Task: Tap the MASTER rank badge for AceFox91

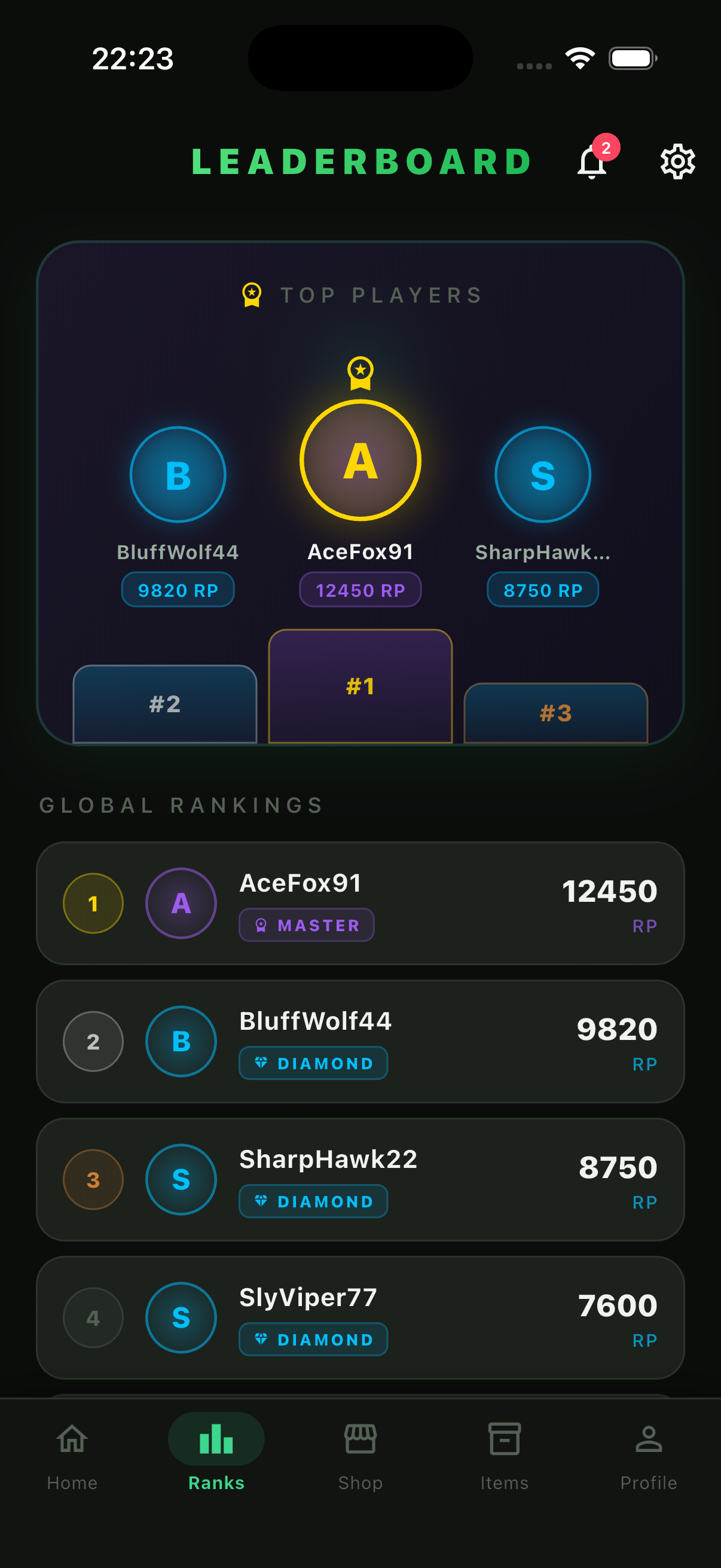Action: point(306,925)
